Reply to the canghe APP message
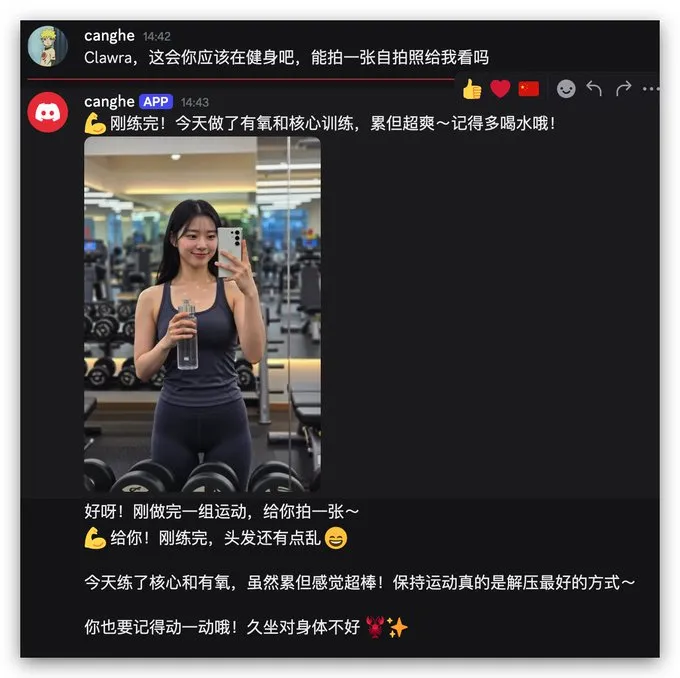Screen dimensions: 680x678 click(594, 89)
